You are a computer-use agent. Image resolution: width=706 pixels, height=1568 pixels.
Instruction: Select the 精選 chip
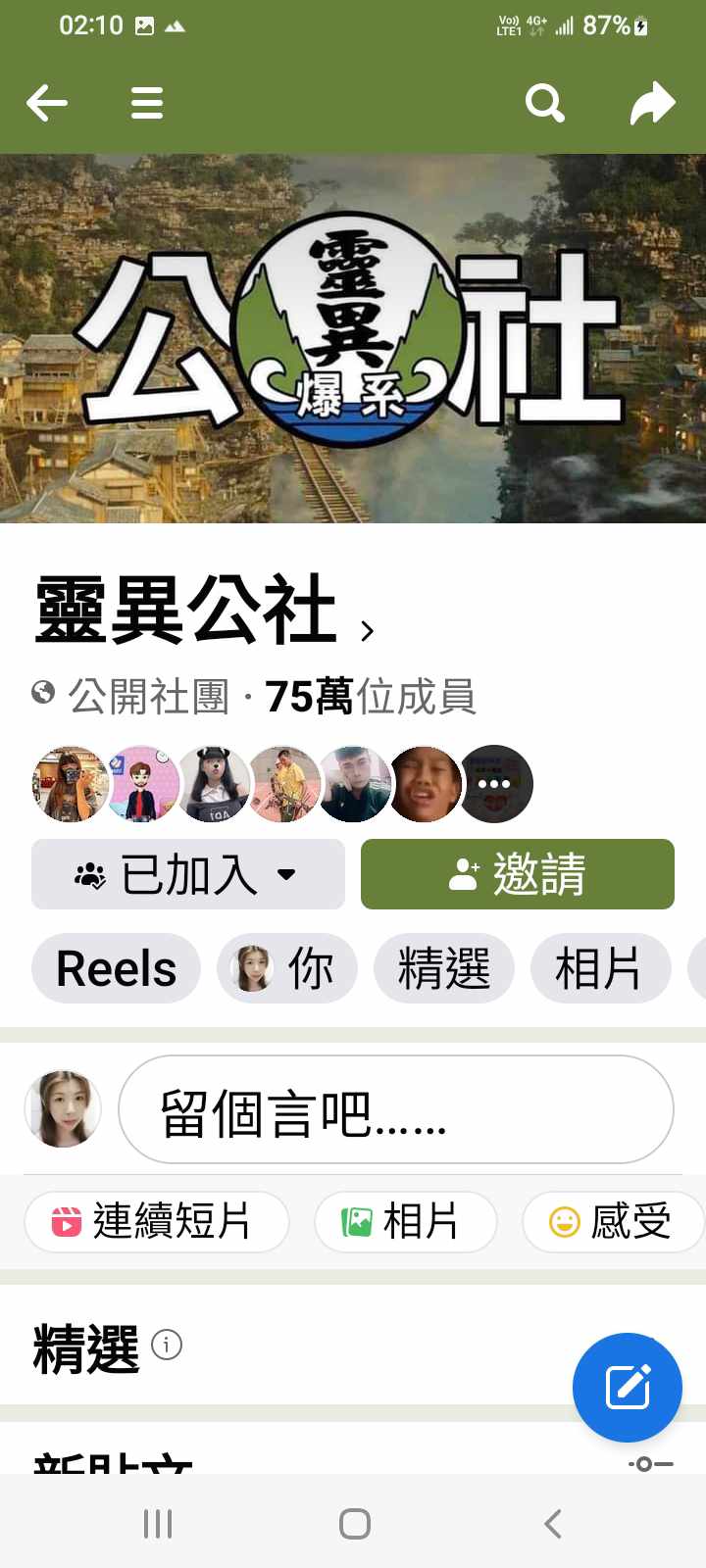(x=443, y=968)
